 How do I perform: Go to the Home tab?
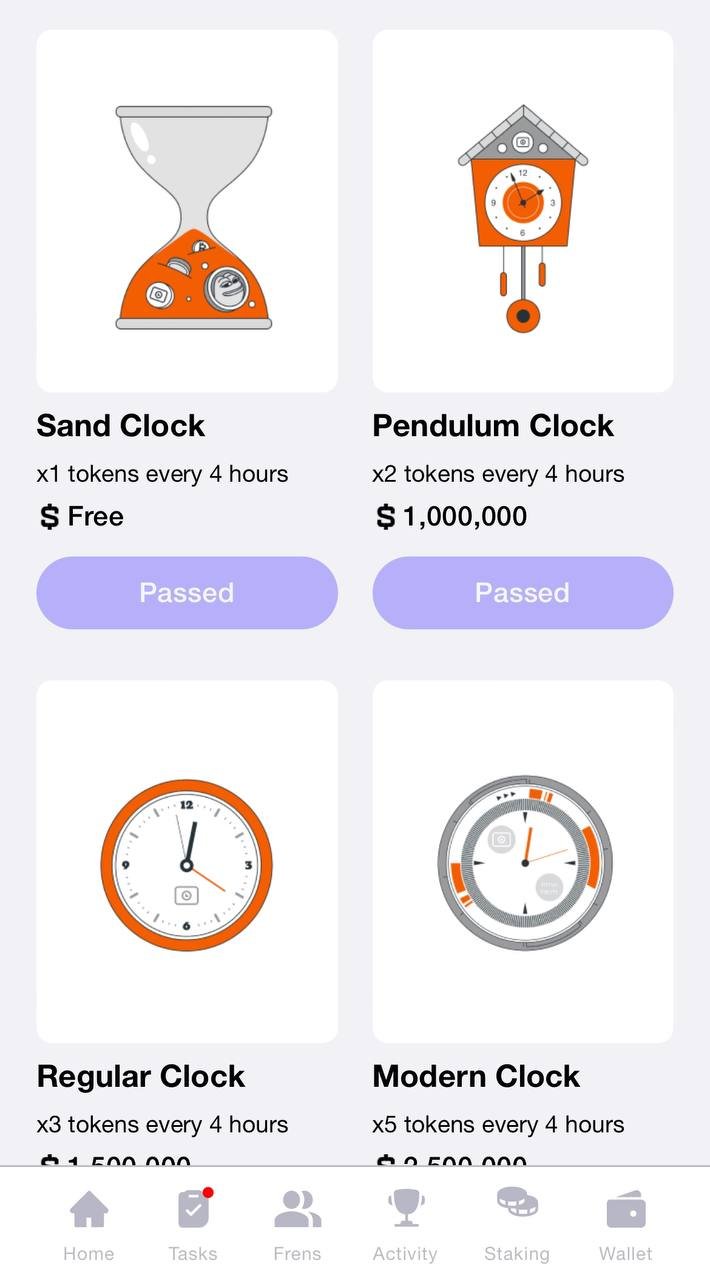coord(89,1225)
